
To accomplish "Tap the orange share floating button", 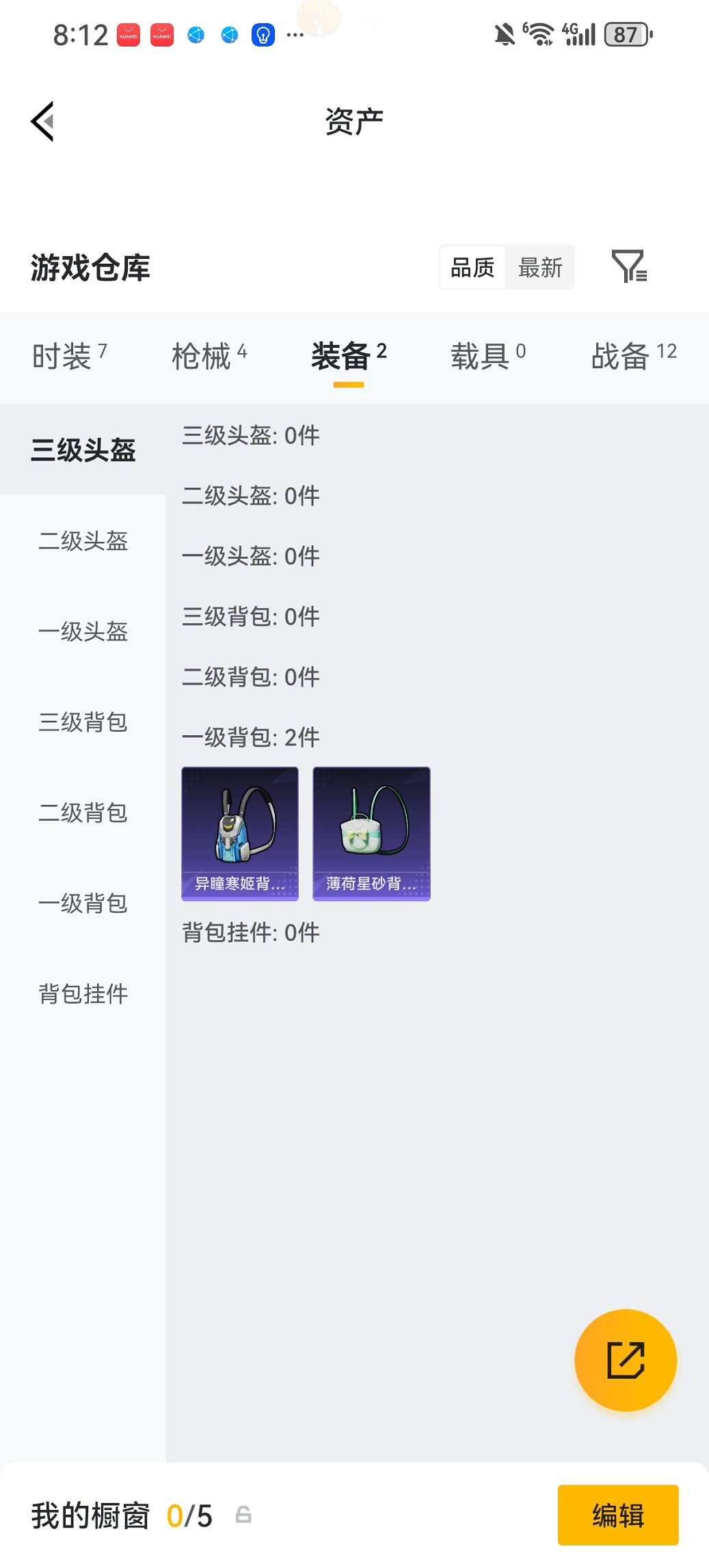I will [624, 1360].
